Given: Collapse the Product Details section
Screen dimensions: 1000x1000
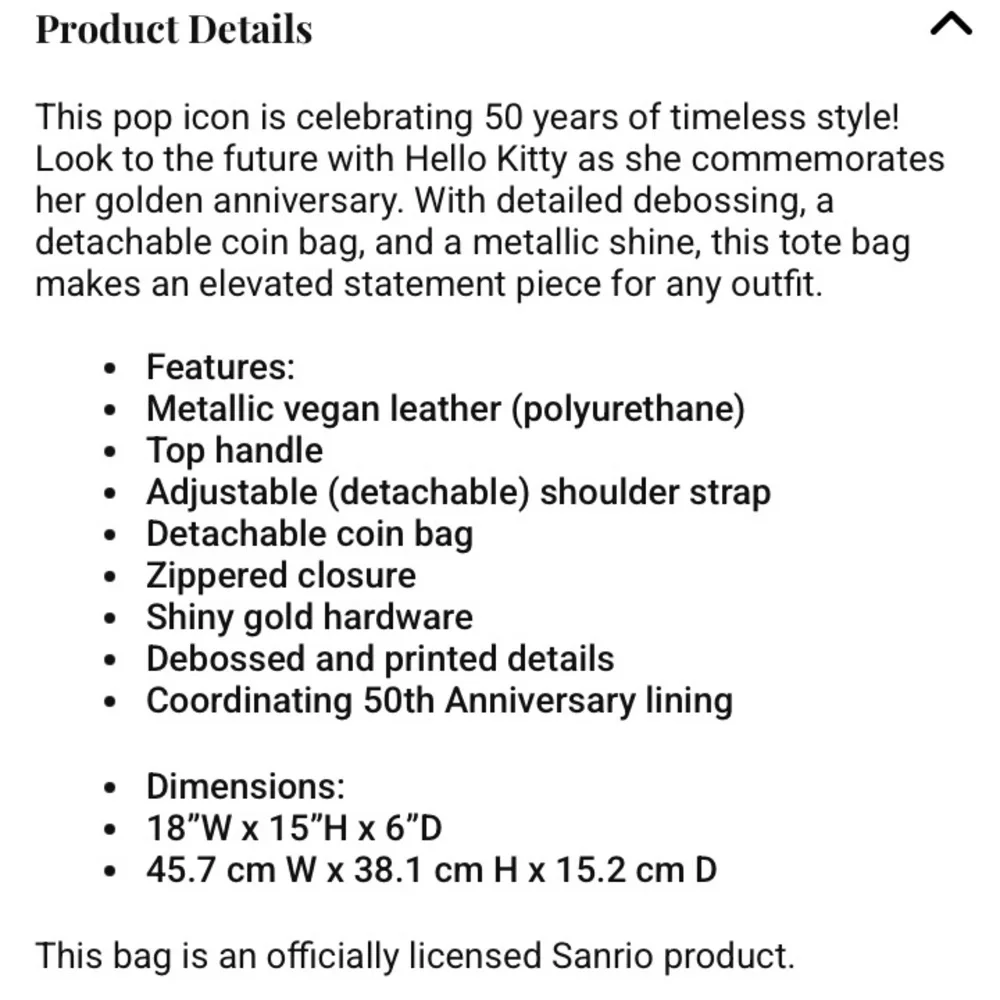Looking at the screenshot, I should pos(950,26).
